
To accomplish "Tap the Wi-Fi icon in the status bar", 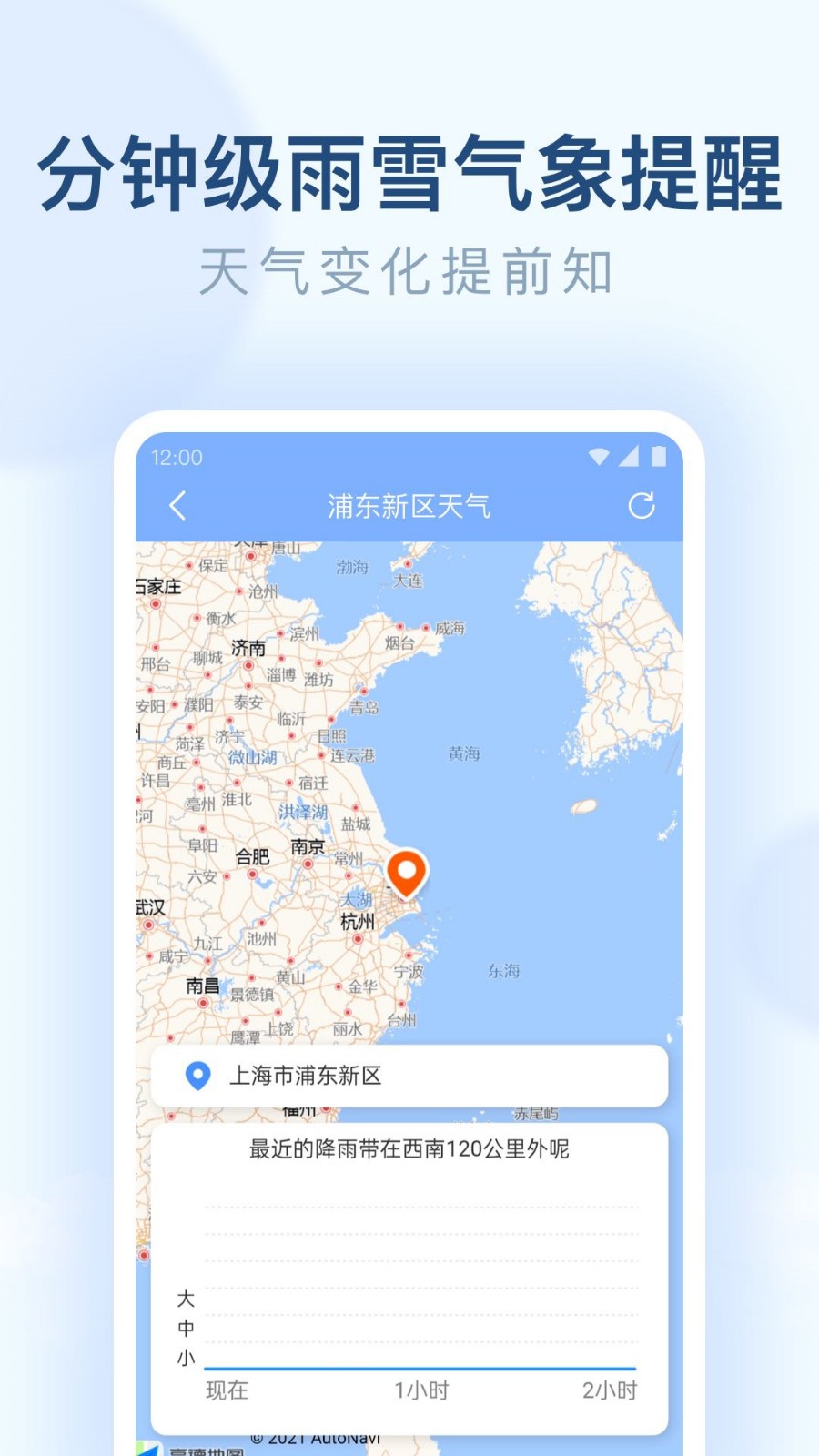I will (x=599, y=459).
